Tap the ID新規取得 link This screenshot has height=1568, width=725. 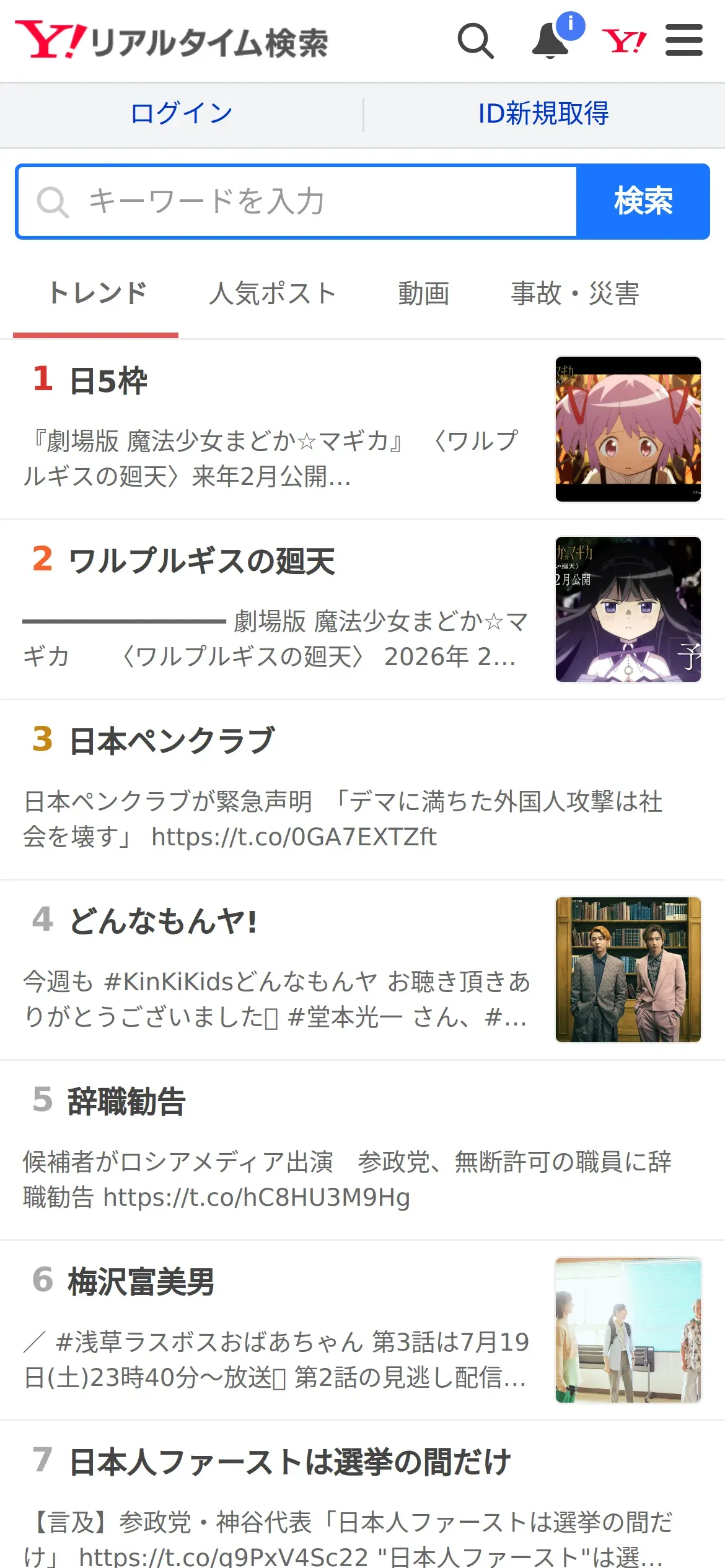pyautogui.click(x=543, y=113)
